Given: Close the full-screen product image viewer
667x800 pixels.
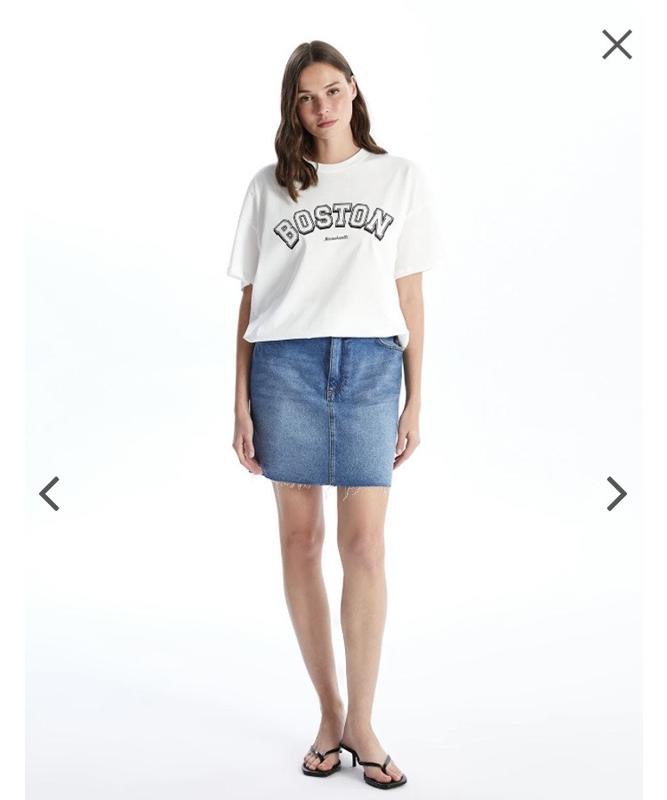Looking at the screenshot, I should point(616,45).
